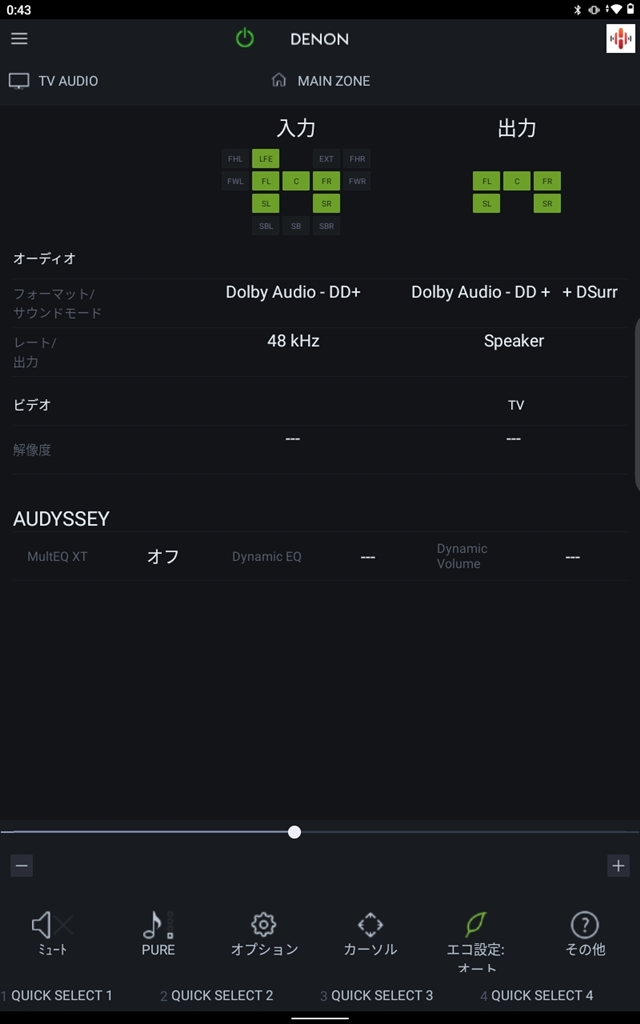The image size is (640, 1024).
Task: Increase volume with the plus button
Action: point(618,866)
